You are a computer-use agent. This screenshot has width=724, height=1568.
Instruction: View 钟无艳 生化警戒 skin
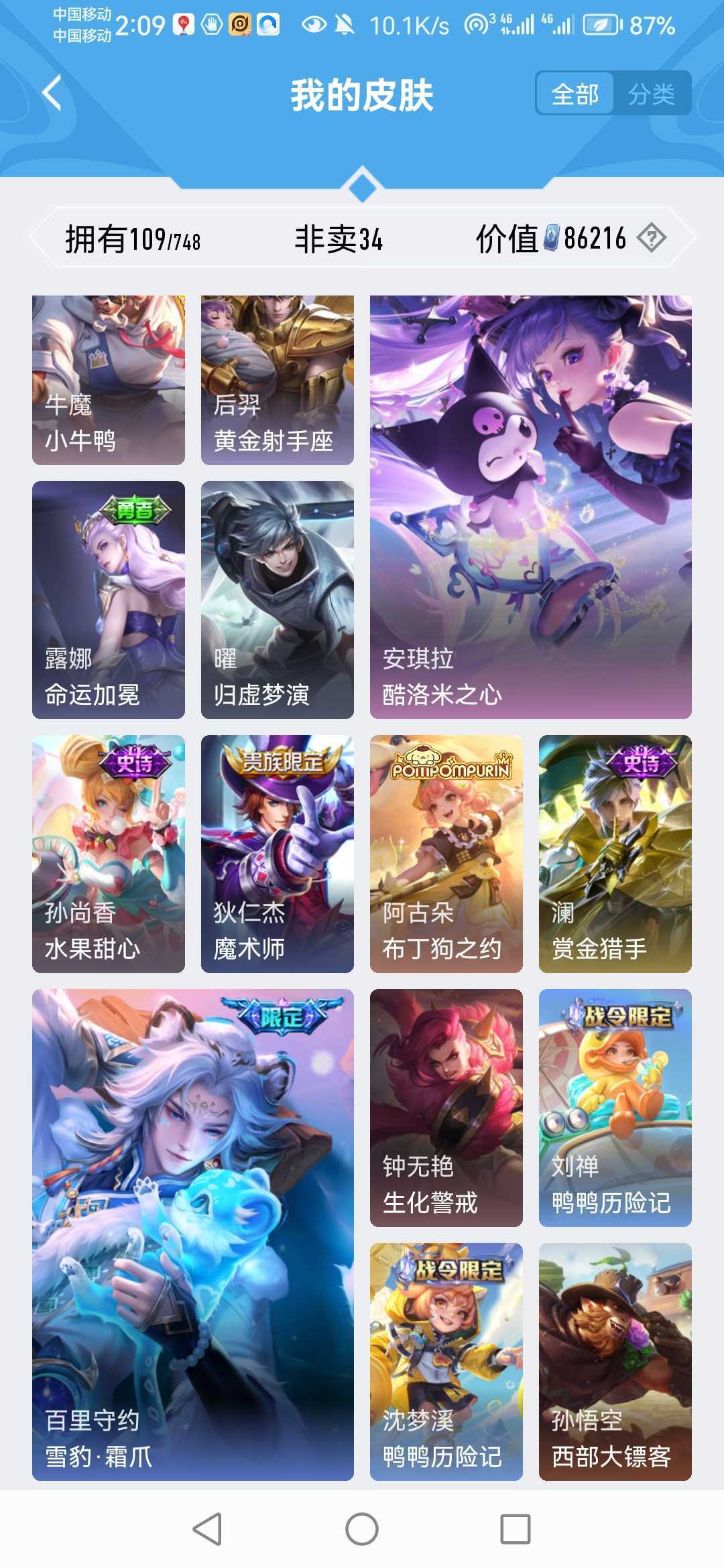446,1108
